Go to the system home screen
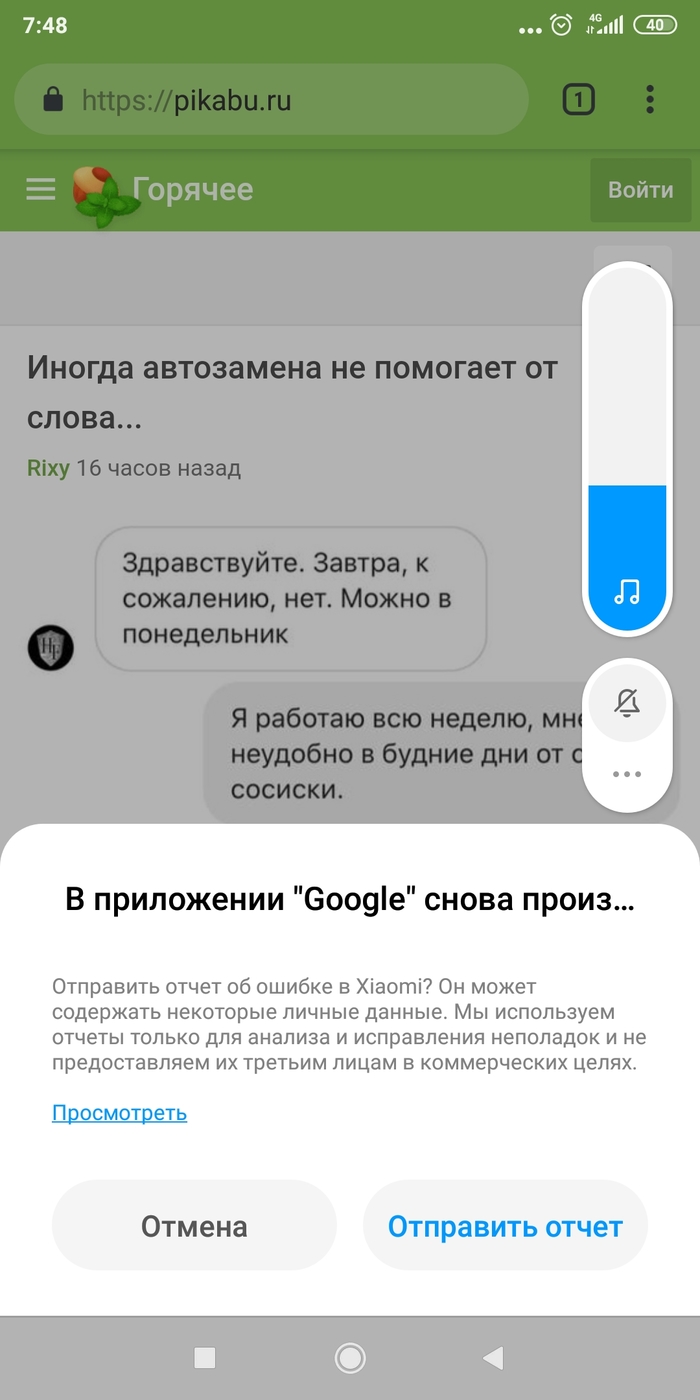 tap(350, 1357)
